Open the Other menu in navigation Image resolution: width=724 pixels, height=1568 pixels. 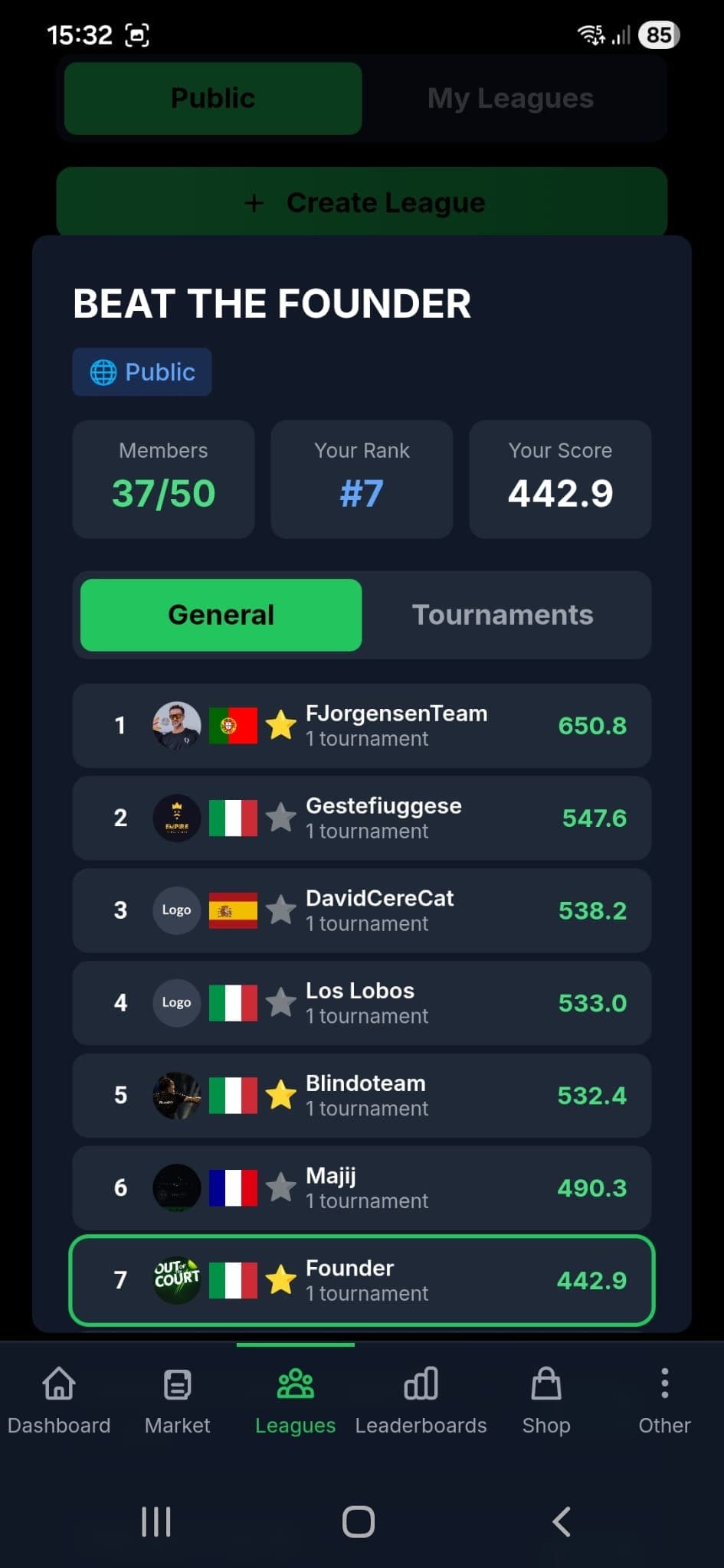coord(664,1401)
